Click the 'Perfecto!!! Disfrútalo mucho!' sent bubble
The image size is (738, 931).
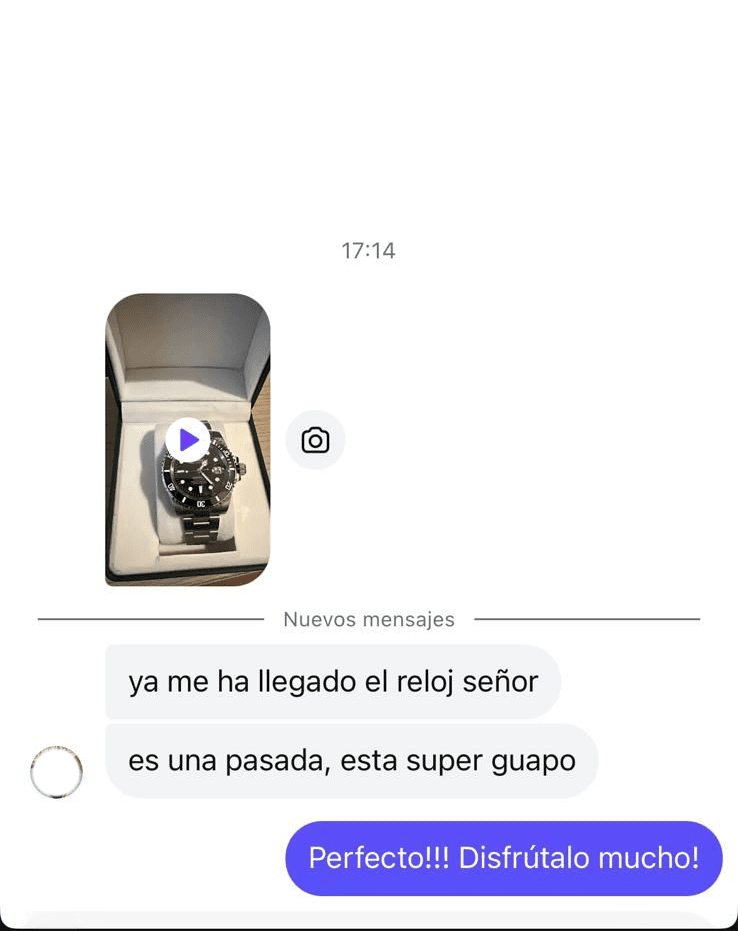[503, 857]
